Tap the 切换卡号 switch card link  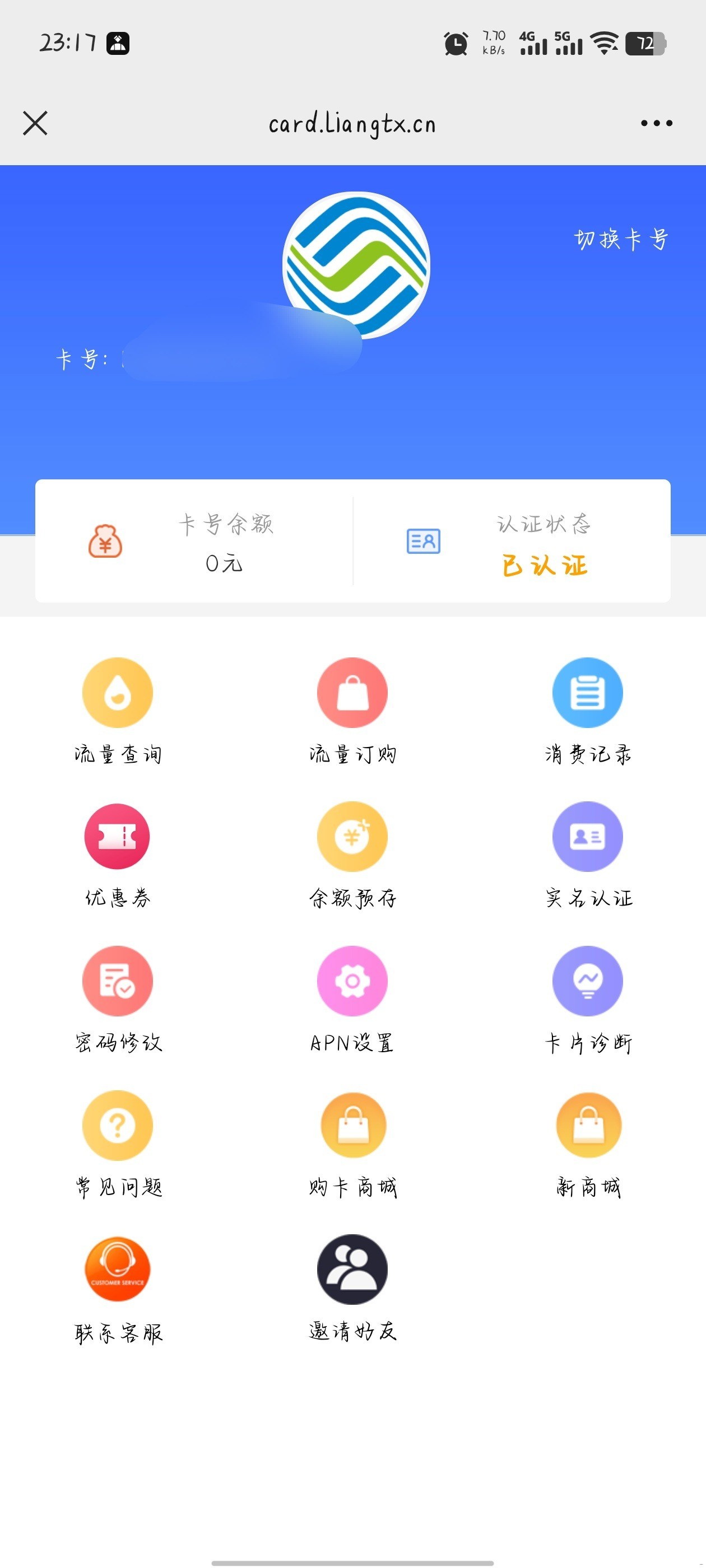pyautogui.click(x=620, y=239)
